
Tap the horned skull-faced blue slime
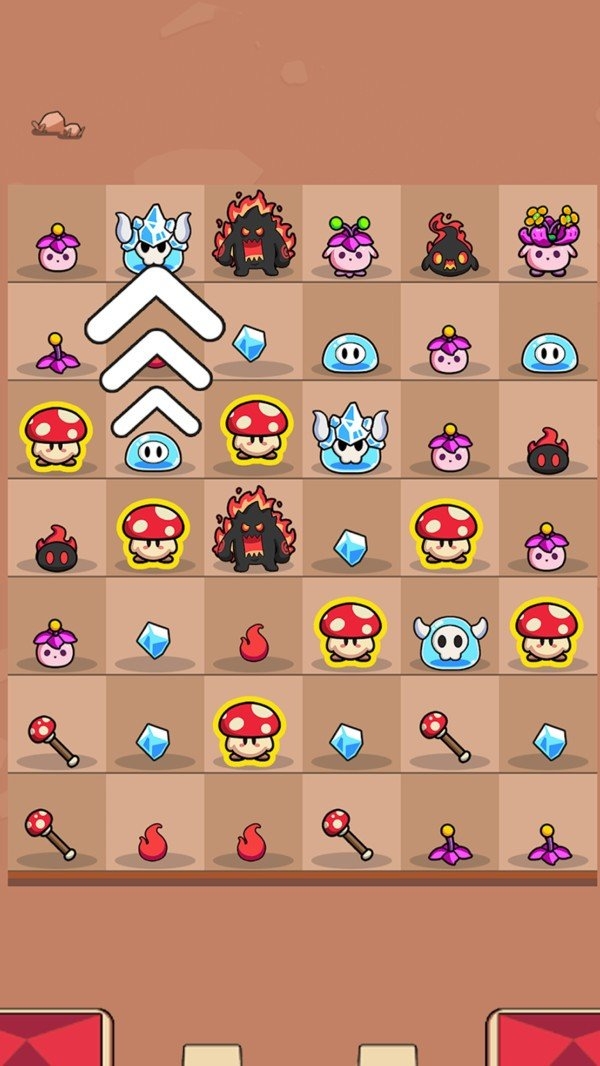point(449,641)
